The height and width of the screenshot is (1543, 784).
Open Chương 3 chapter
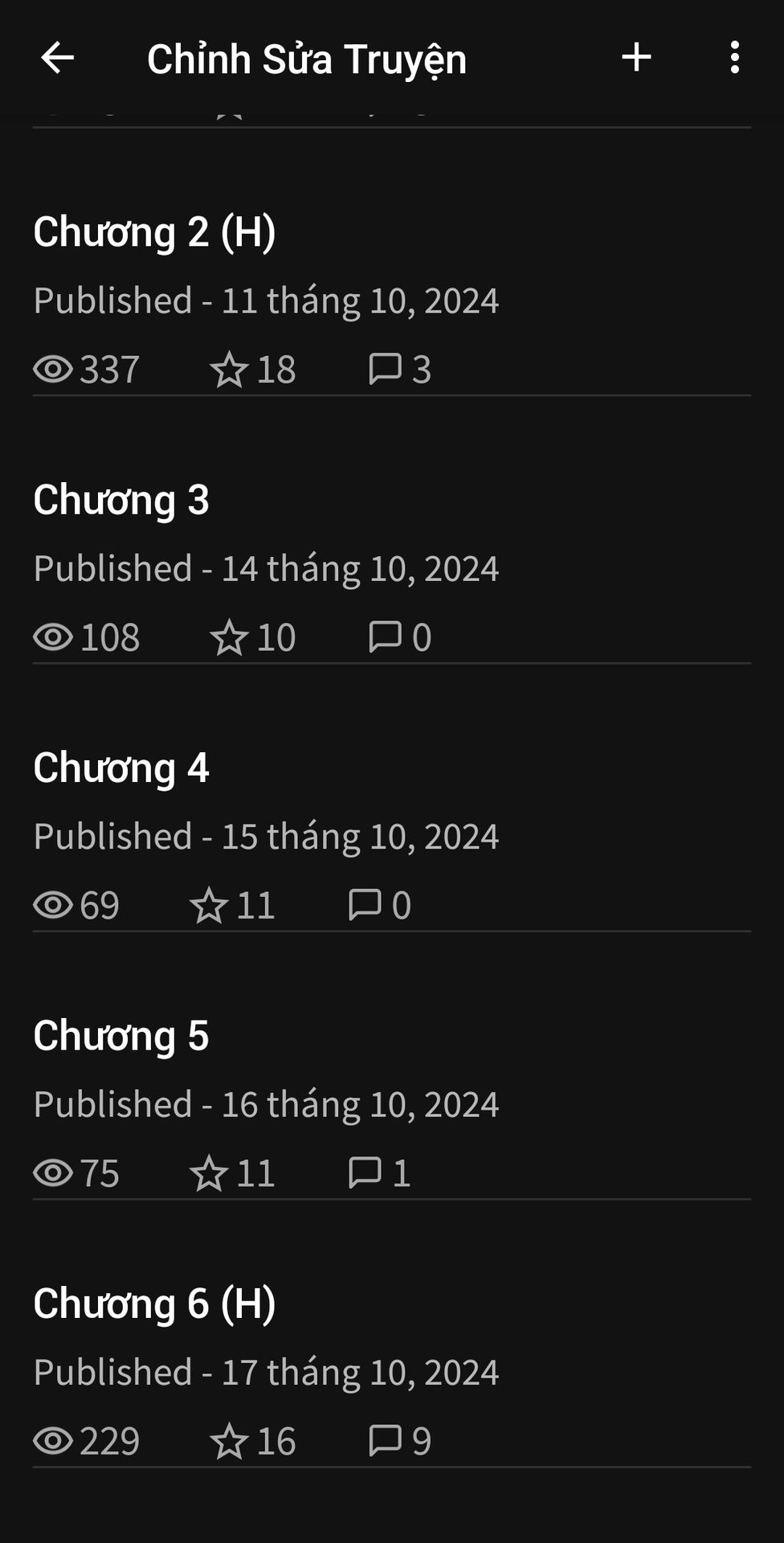tap(121, 500)
